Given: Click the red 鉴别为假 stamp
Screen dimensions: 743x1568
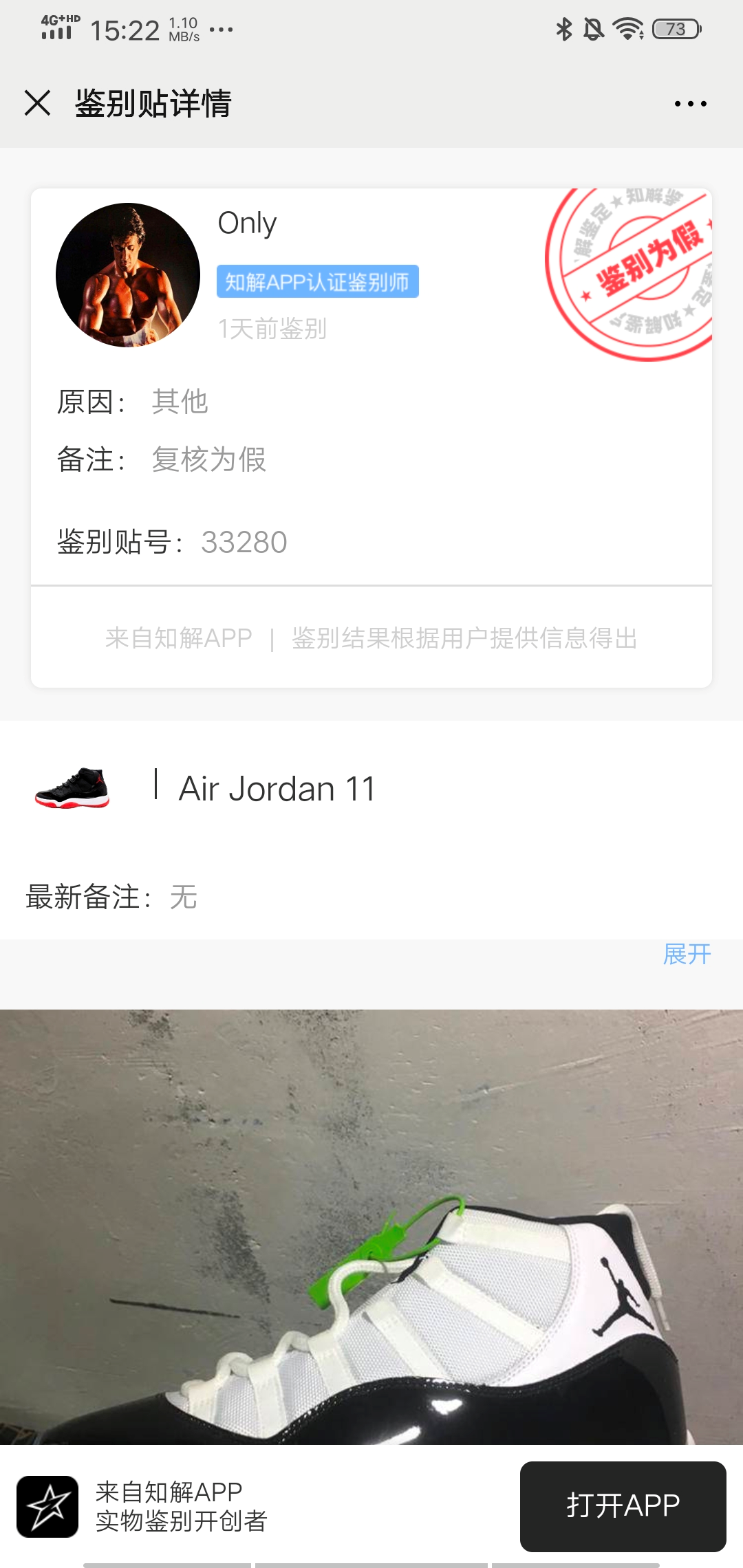Looking at the screenshot, I should click(640, 268).
